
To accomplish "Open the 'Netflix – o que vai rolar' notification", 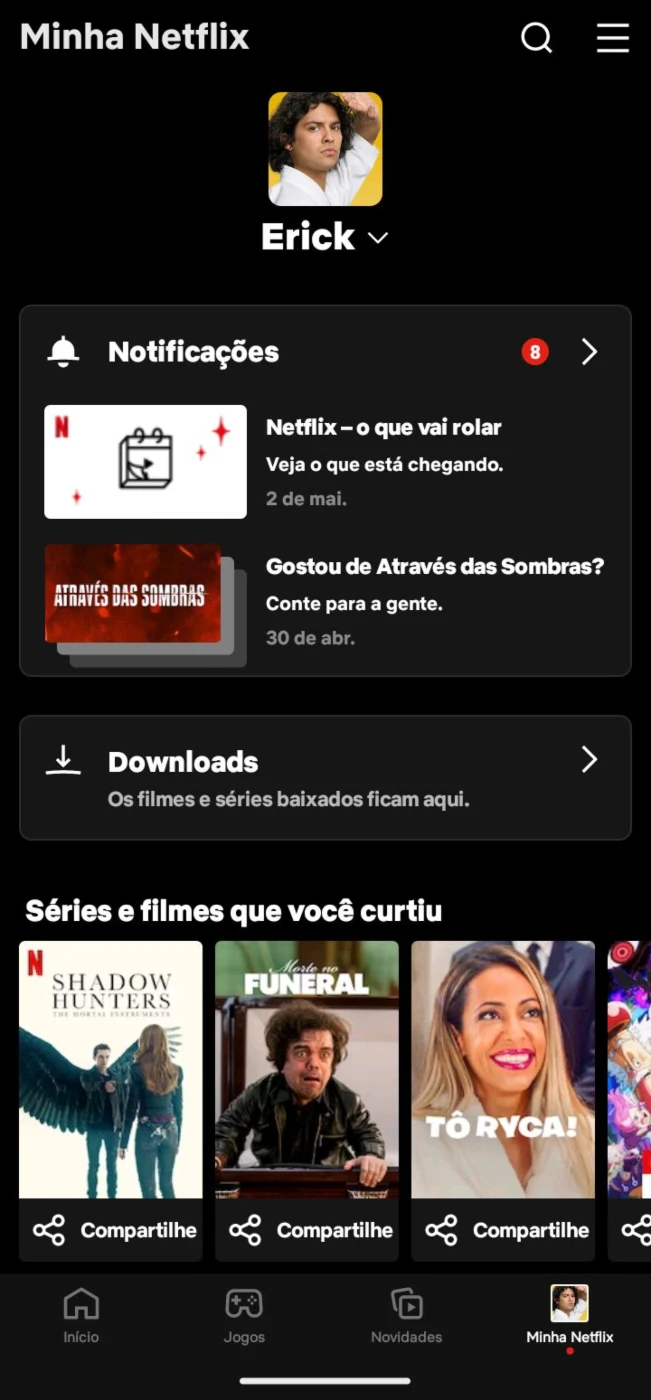I will coord(325,461).
